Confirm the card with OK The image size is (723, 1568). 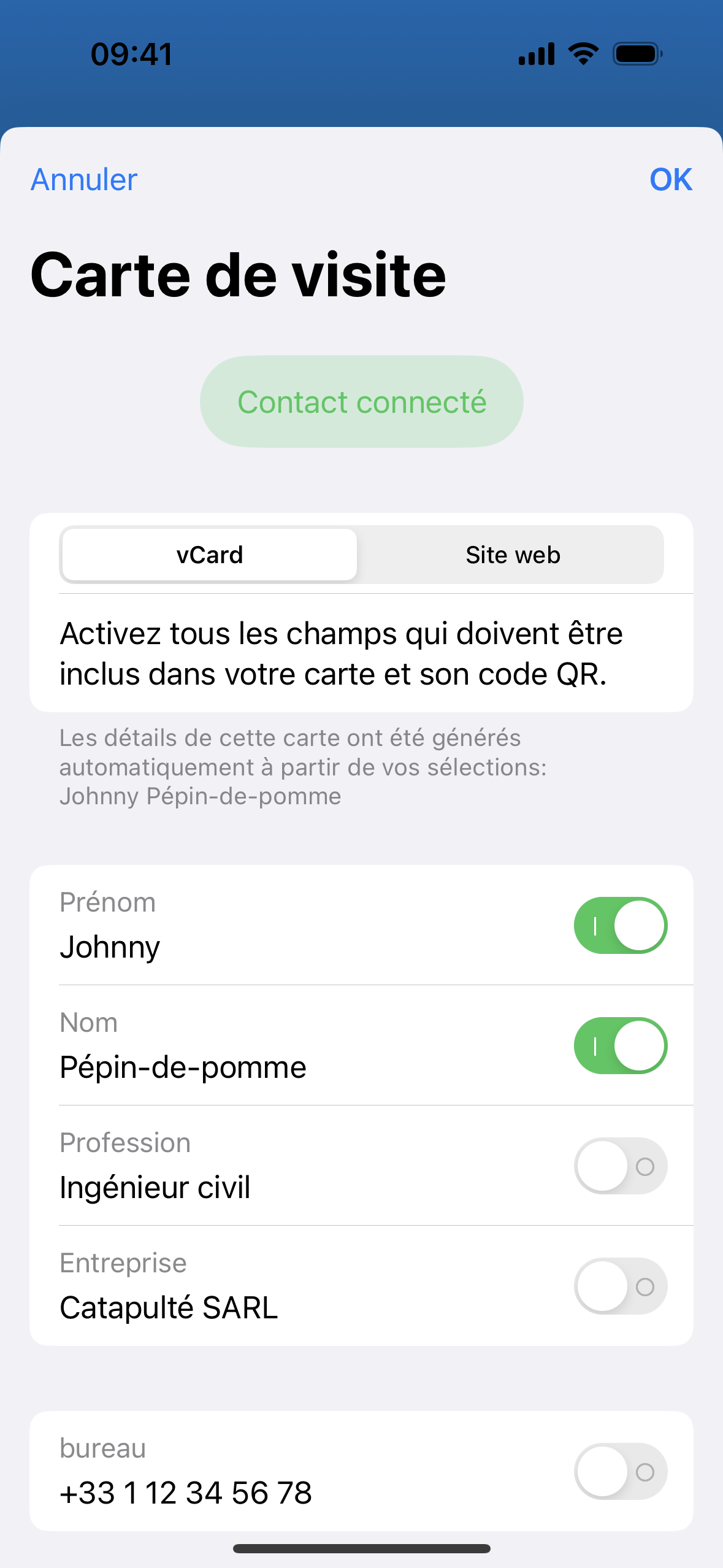(670, 180)
